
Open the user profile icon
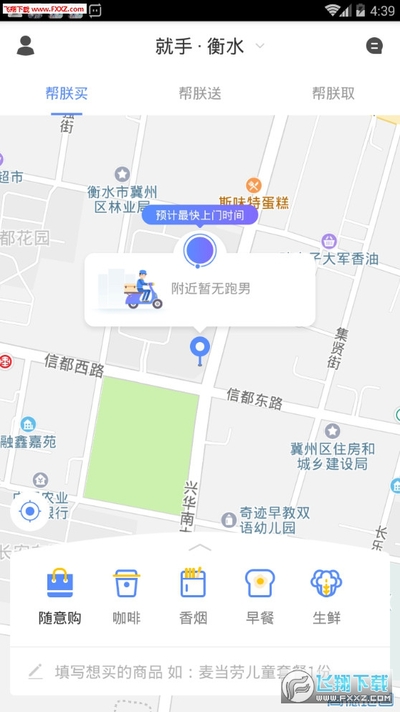click(25, 46)
